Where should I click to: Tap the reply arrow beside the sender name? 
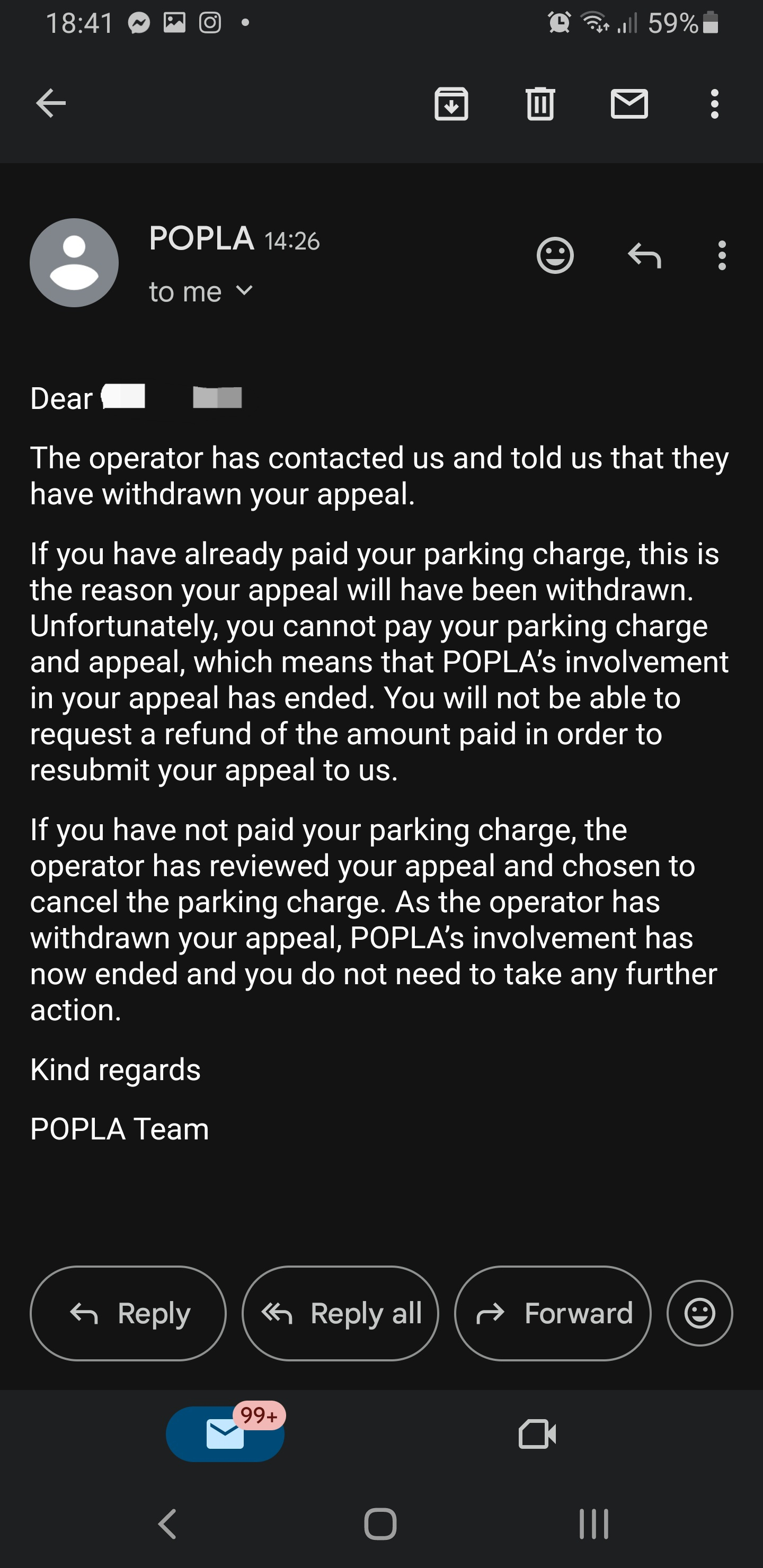[644, 256]
